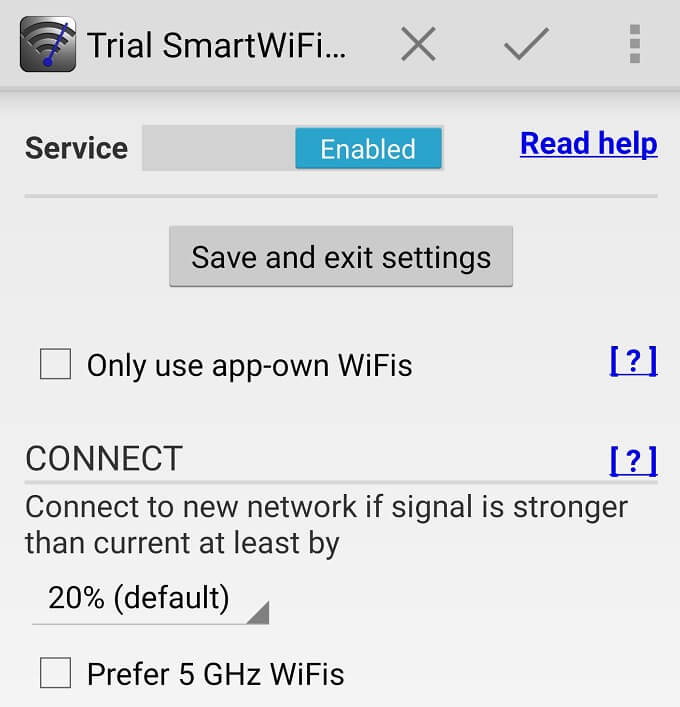Viewport: 680px width, 707px height.
Task: Discard changes with the X icon
Action: pyautogui.click(x=418, y=44)
